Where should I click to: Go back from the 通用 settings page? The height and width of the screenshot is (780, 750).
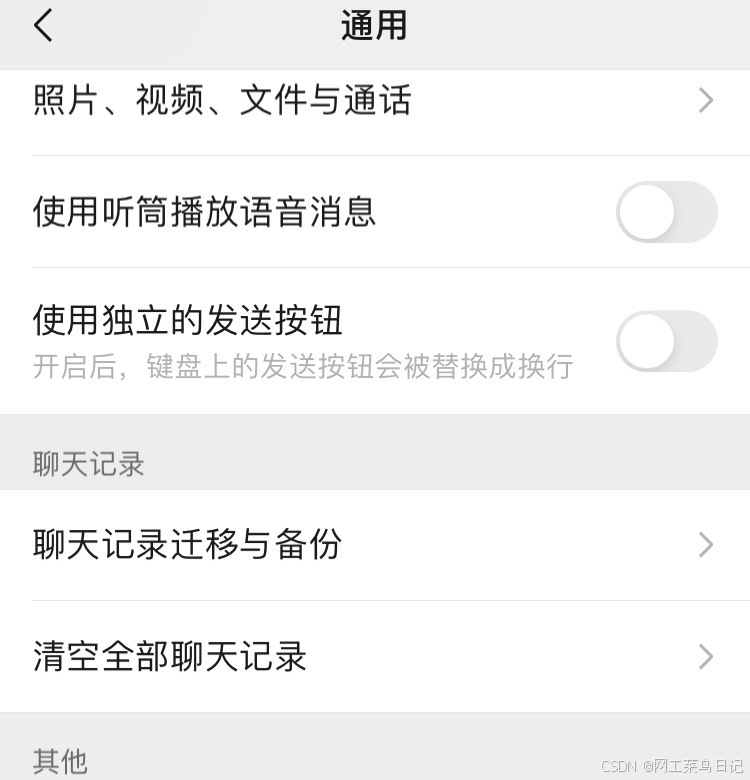[x=43, y=26]
